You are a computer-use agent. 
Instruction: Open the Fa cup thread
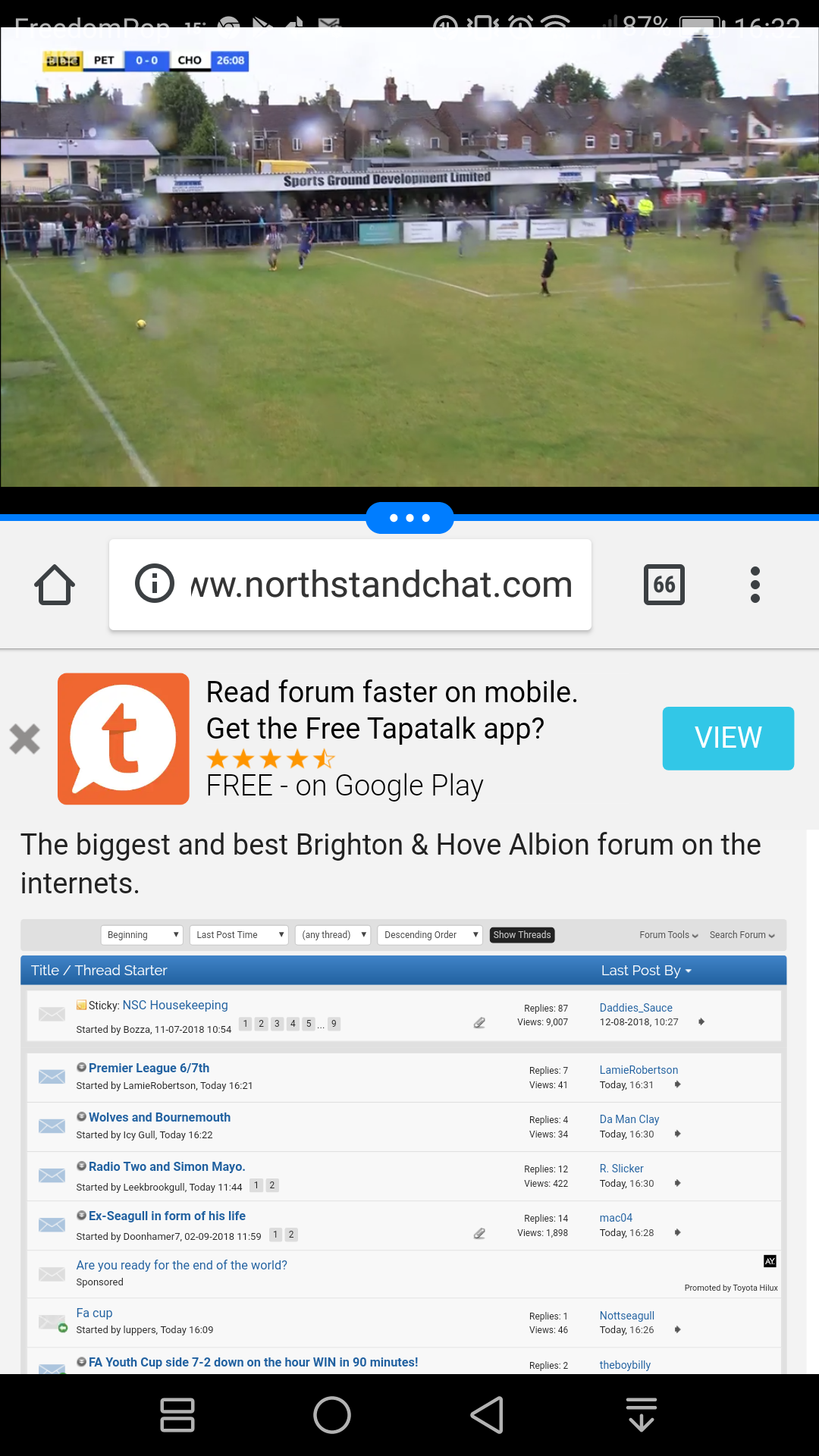coord(94,1313)
